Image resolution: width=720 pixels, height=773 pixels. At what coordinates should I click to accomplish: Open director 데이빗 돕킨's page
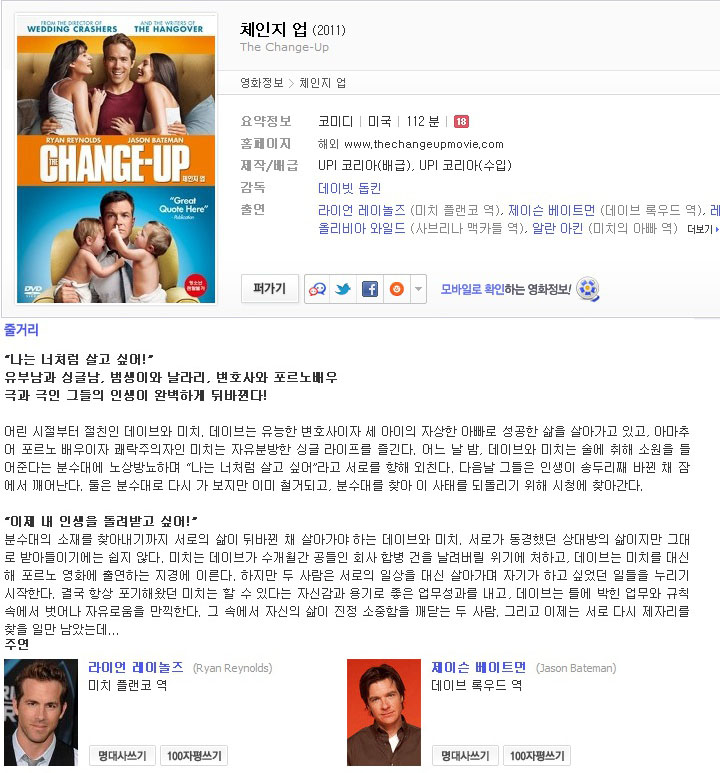349,188
